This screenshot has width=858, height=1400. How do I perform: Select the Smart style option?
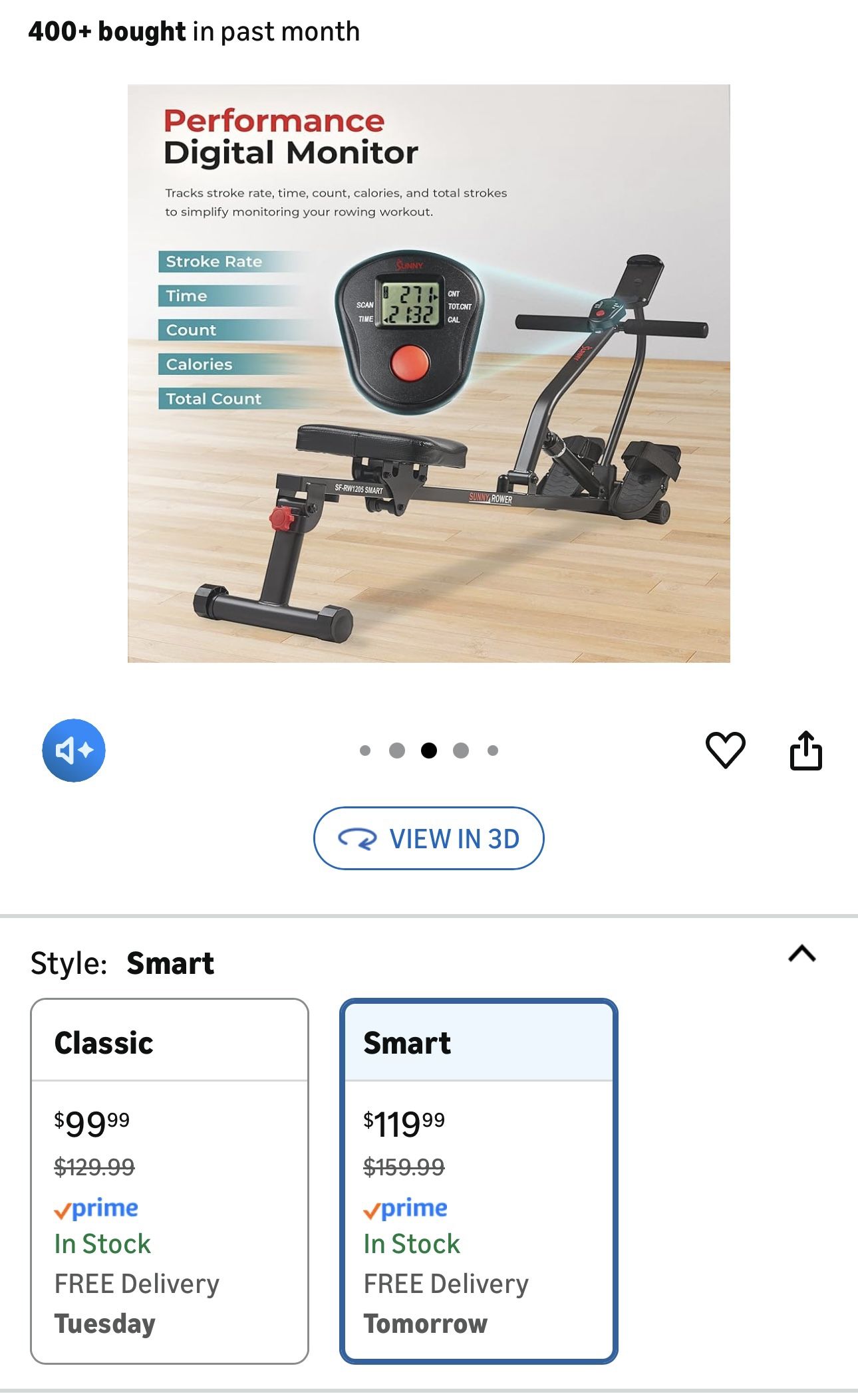click(x=478, y=1181)
